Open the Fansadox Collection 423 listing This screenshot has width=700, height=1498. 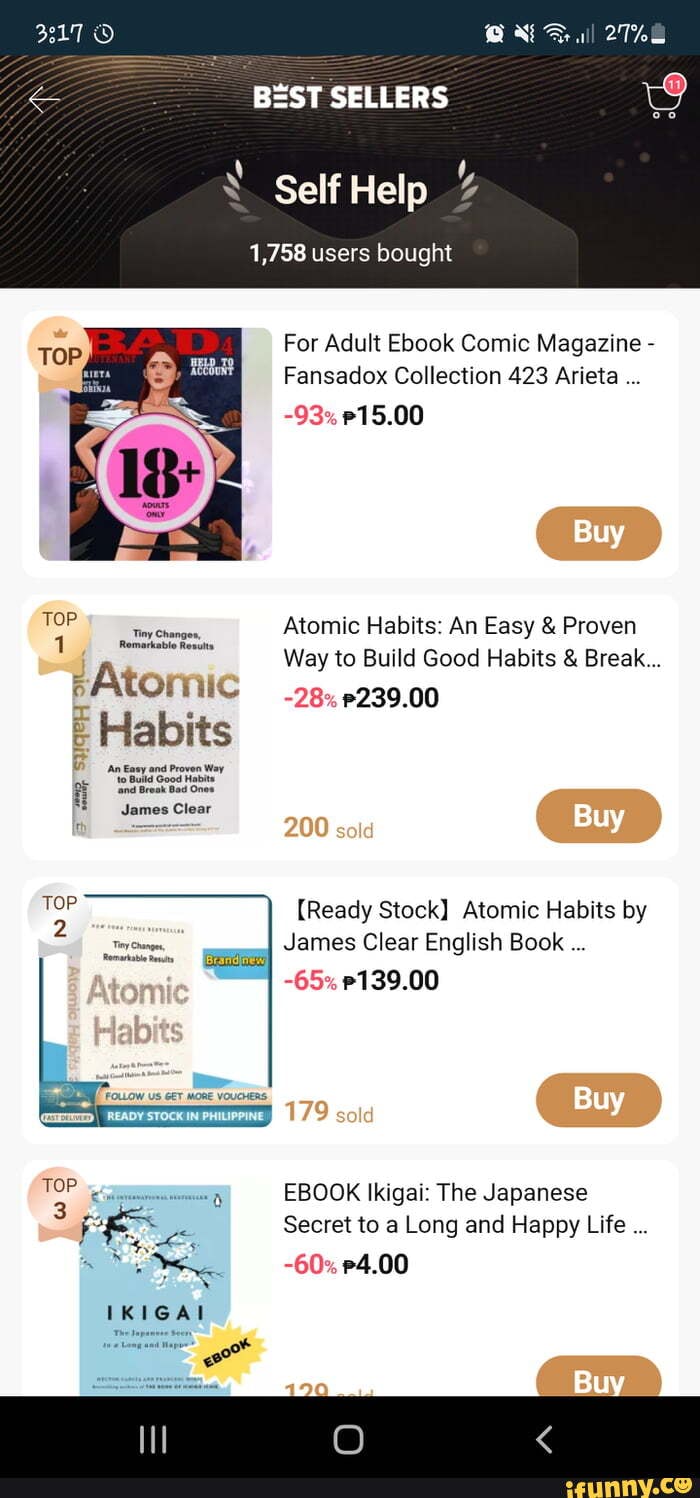coord(468,359)
